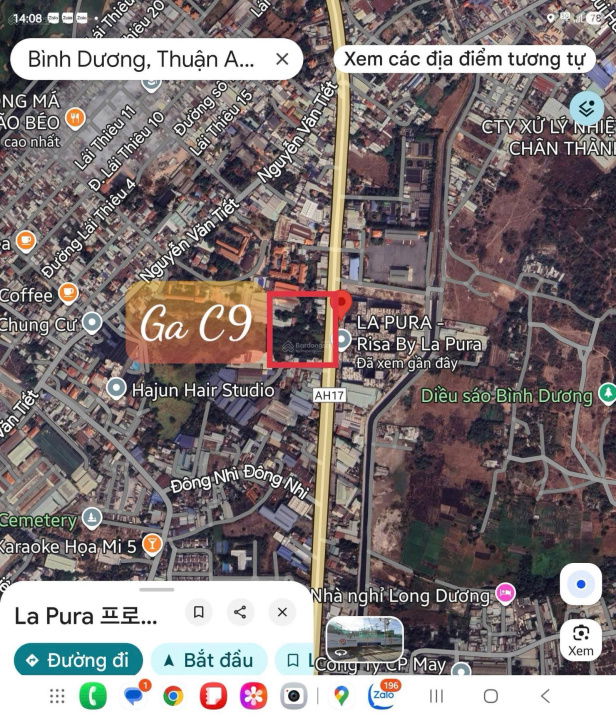The width and height of the screenshot is (616, 717).
Task: Center the map on my location
Action: point(580,584)
